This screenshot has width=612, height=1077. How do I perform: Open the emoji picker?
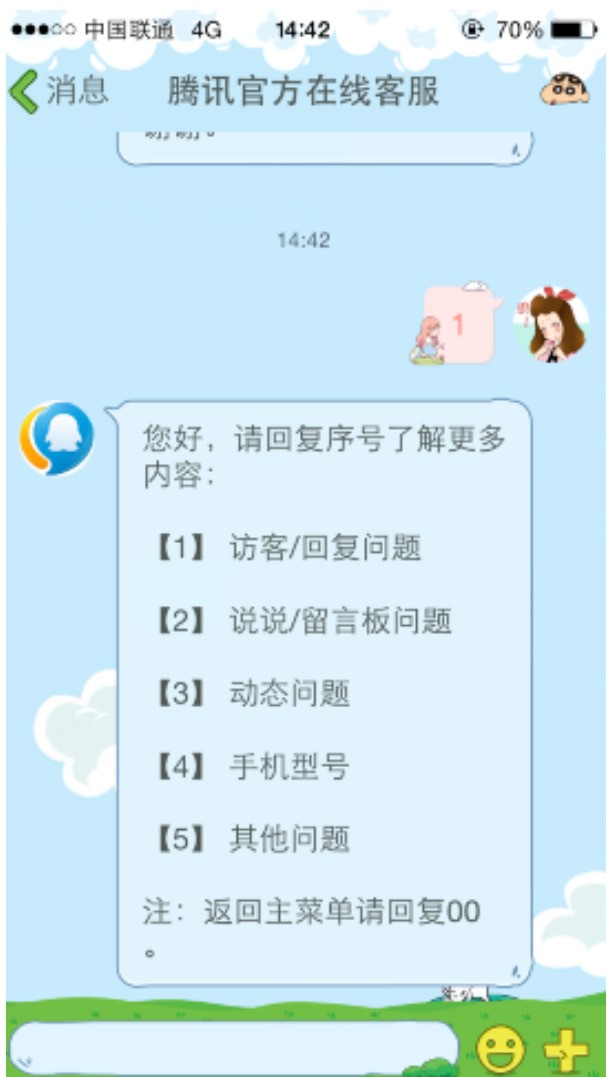(500, 1048)
